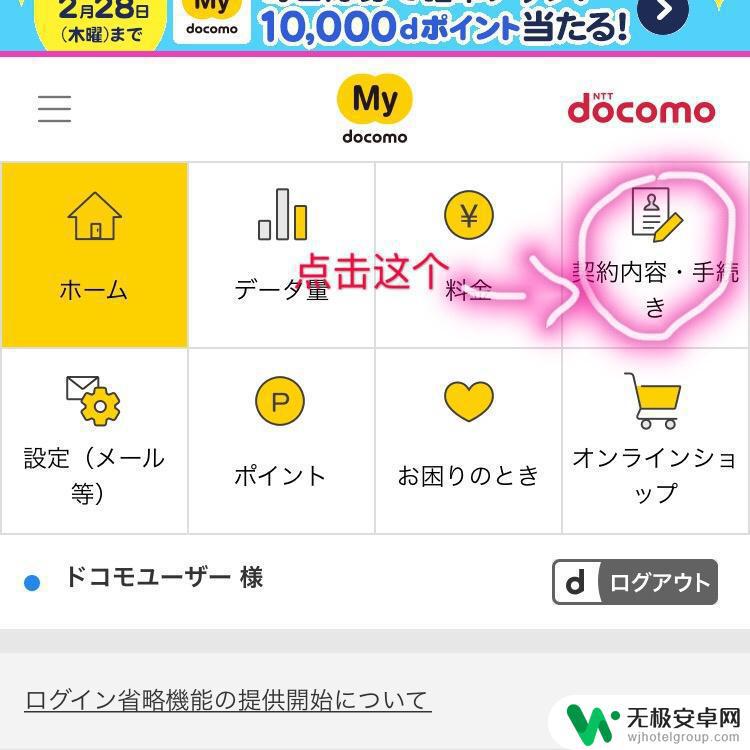
Task: Go to オンラインショップ
Action: point(655,441)
